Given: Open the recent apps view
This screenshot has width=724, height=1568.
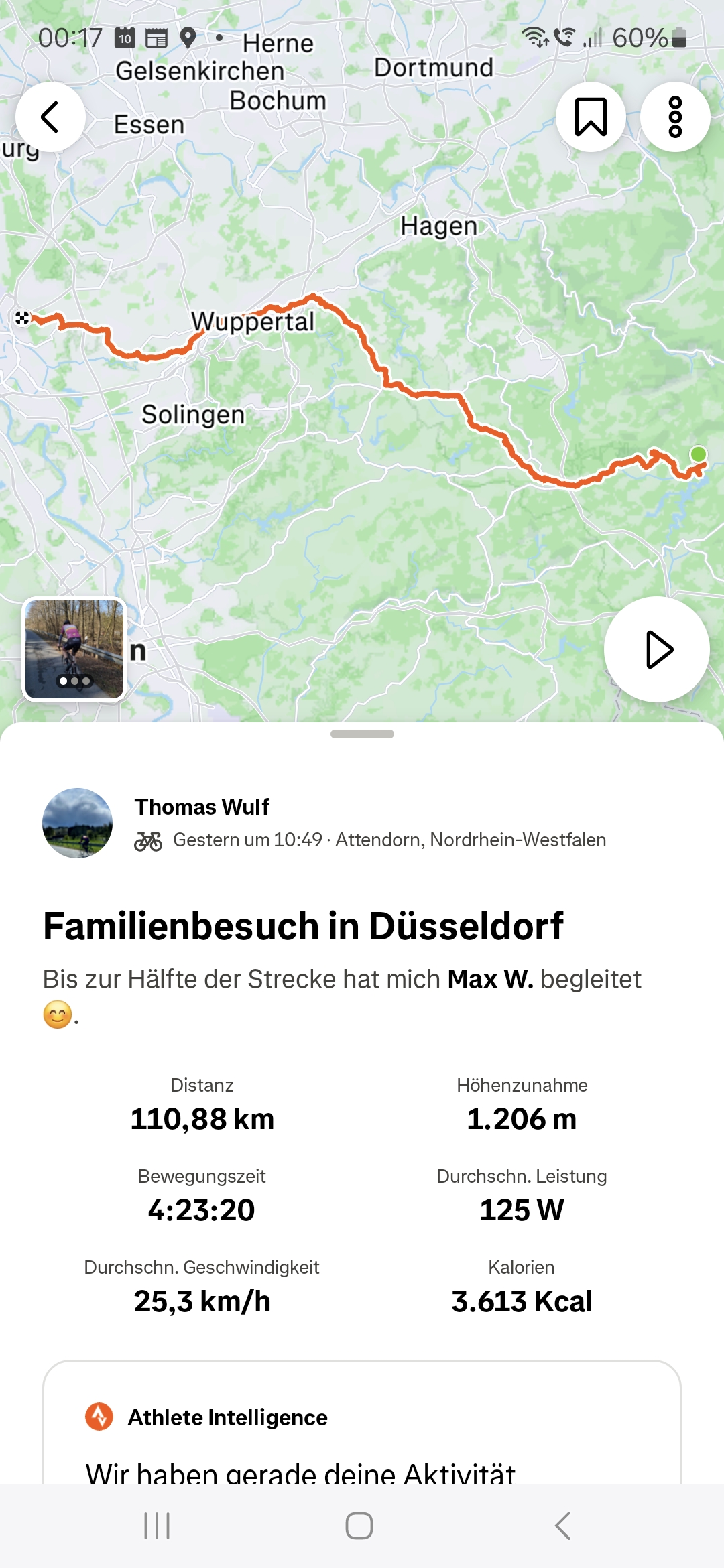Looking at the screenshot, I should [157, 1526].
